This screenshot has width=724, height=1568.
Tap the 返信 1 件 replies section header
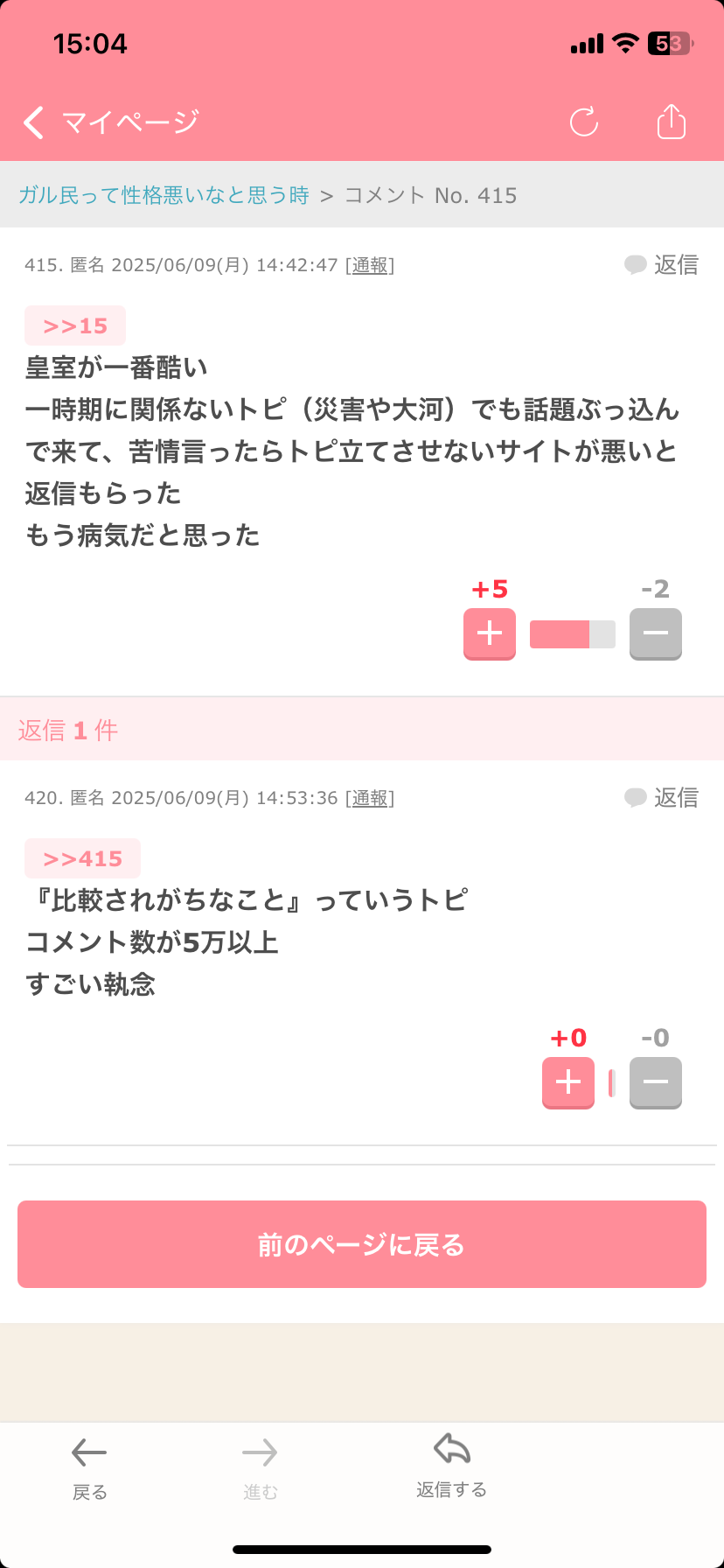pos(66,730)
